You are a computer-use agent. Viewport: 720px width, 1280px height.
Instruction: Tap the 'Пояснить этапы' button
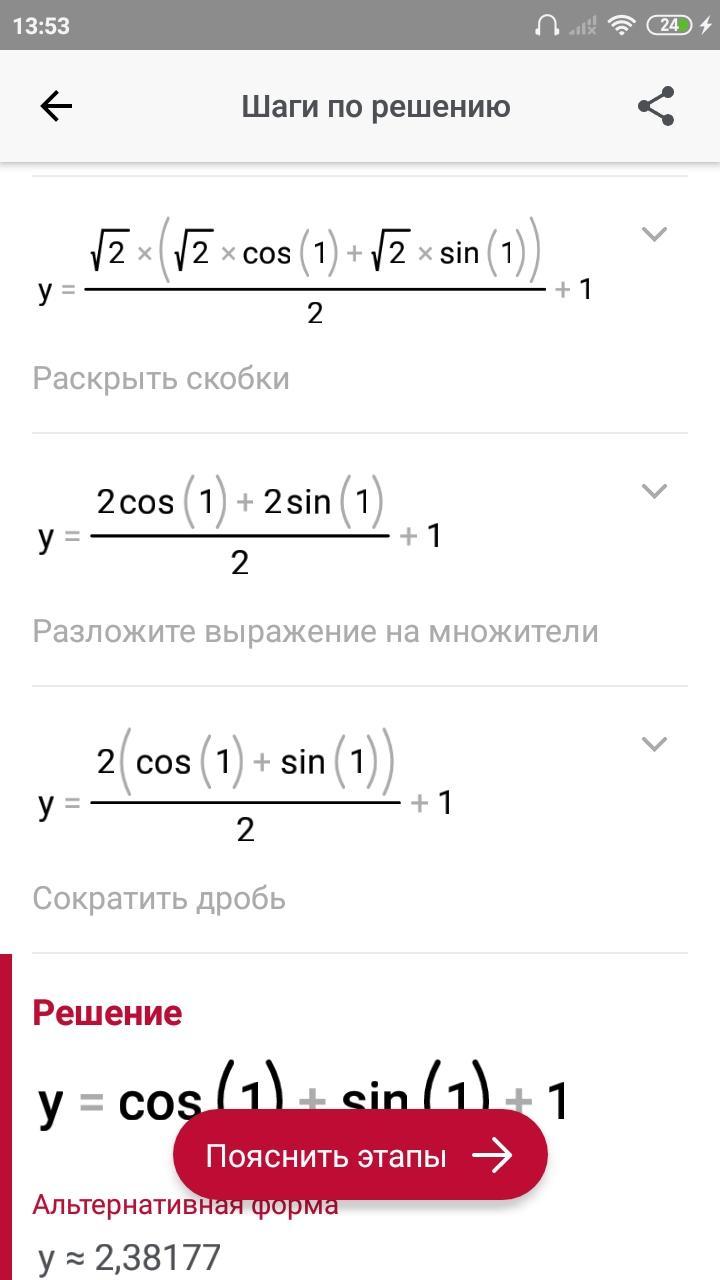coord(360,1155)
